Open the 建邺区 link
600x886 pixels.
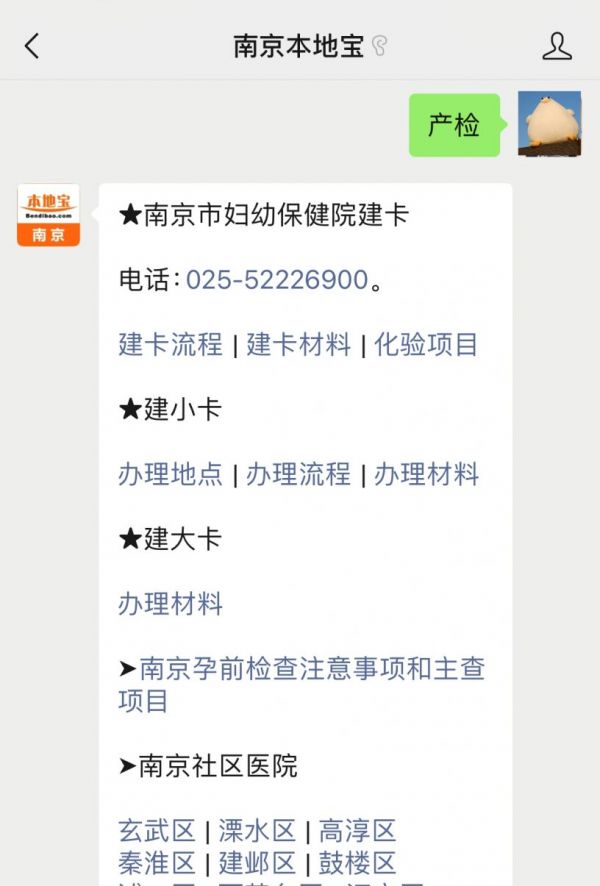257,863
